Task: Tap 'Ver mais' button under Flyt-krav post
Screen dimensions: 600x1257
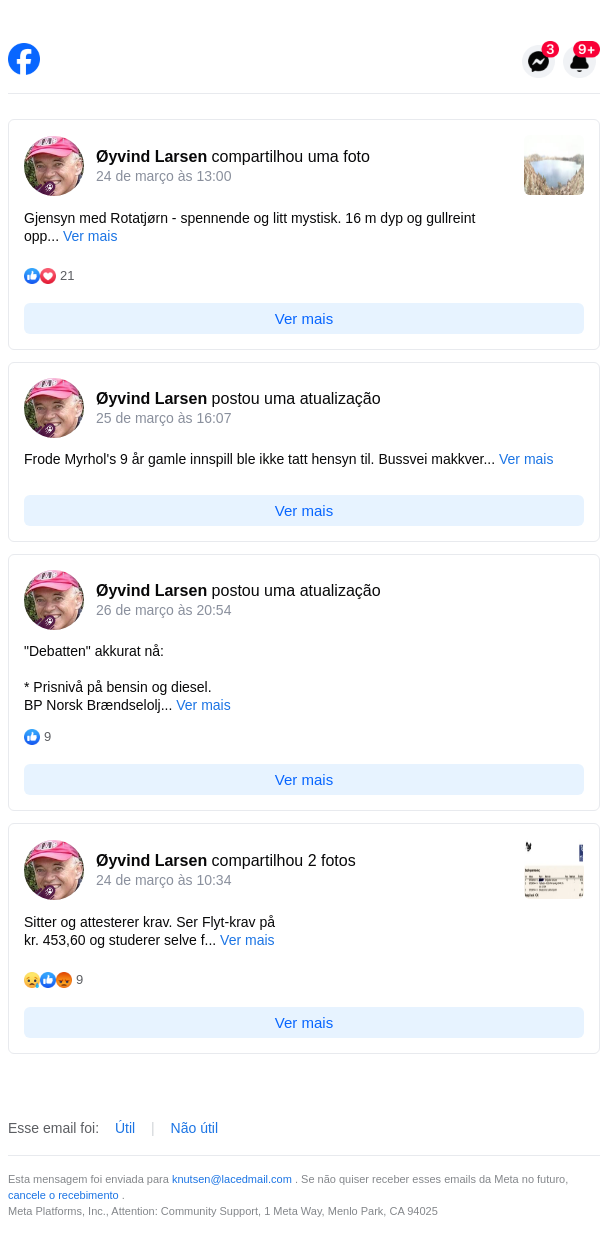Action: (x=304, y=1023)
